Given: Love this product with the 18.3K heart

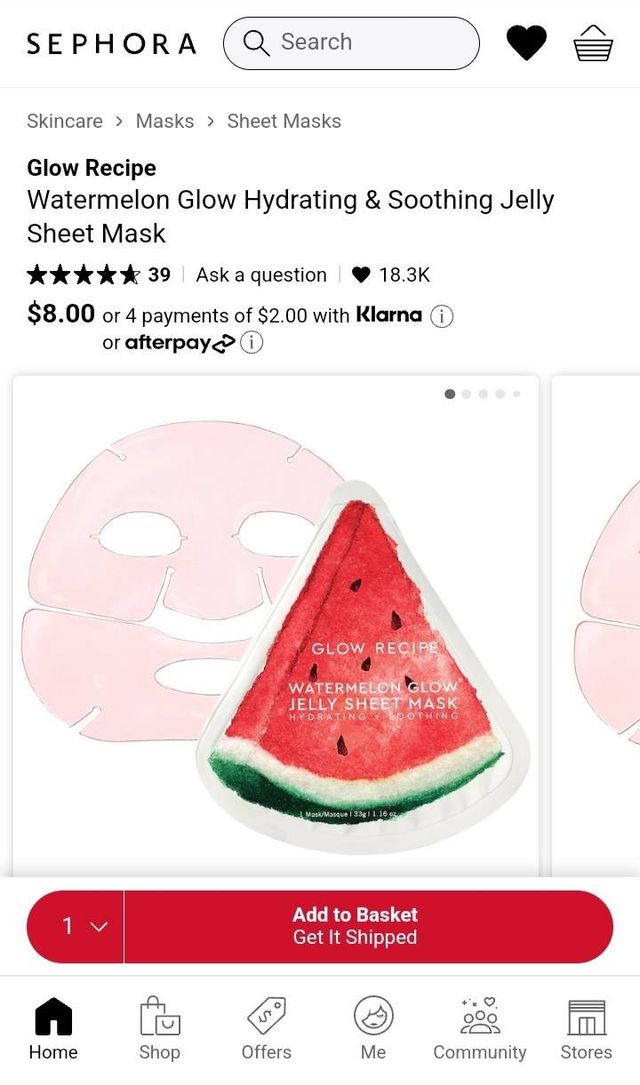Looking at the screenshot, I should (x=362, y=275).
